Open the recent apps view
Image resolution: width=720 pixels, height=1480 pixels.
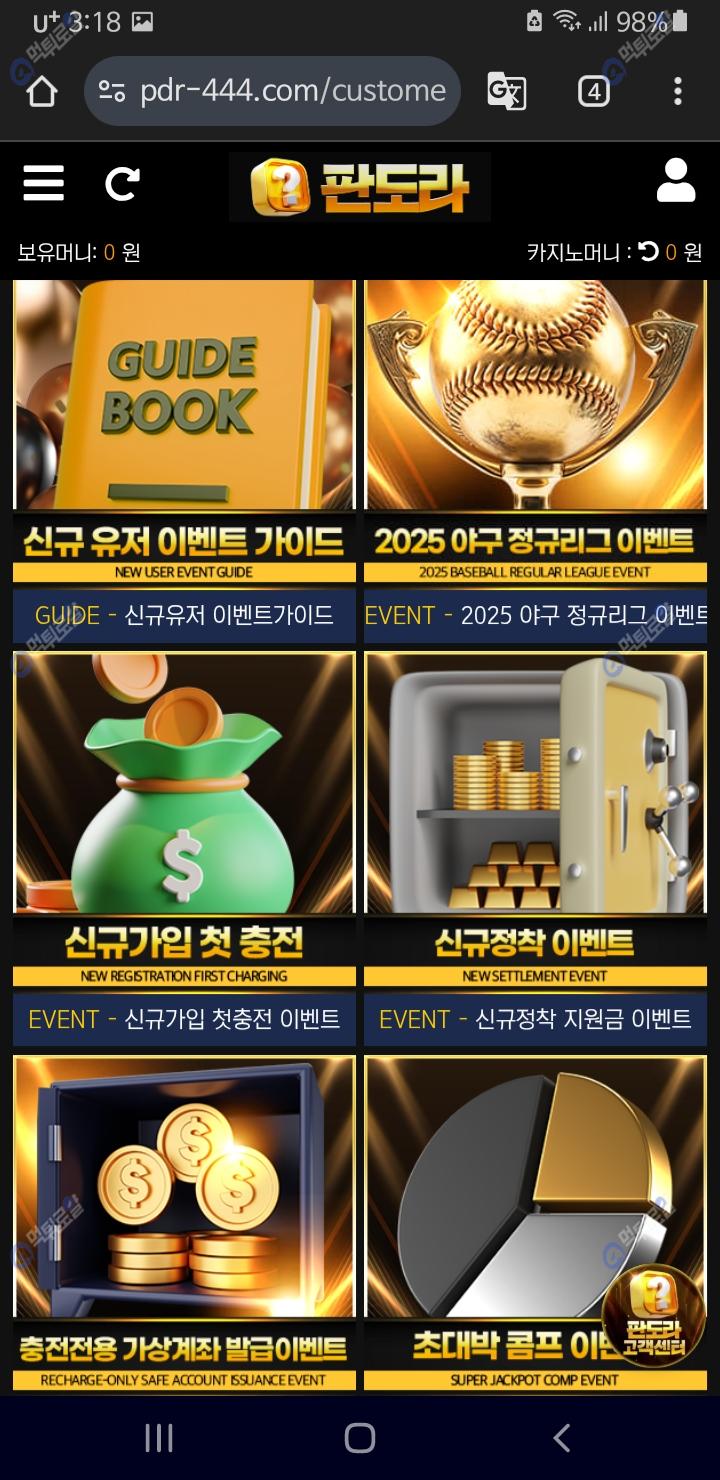pyautogui.click(x=159, y=1438)
